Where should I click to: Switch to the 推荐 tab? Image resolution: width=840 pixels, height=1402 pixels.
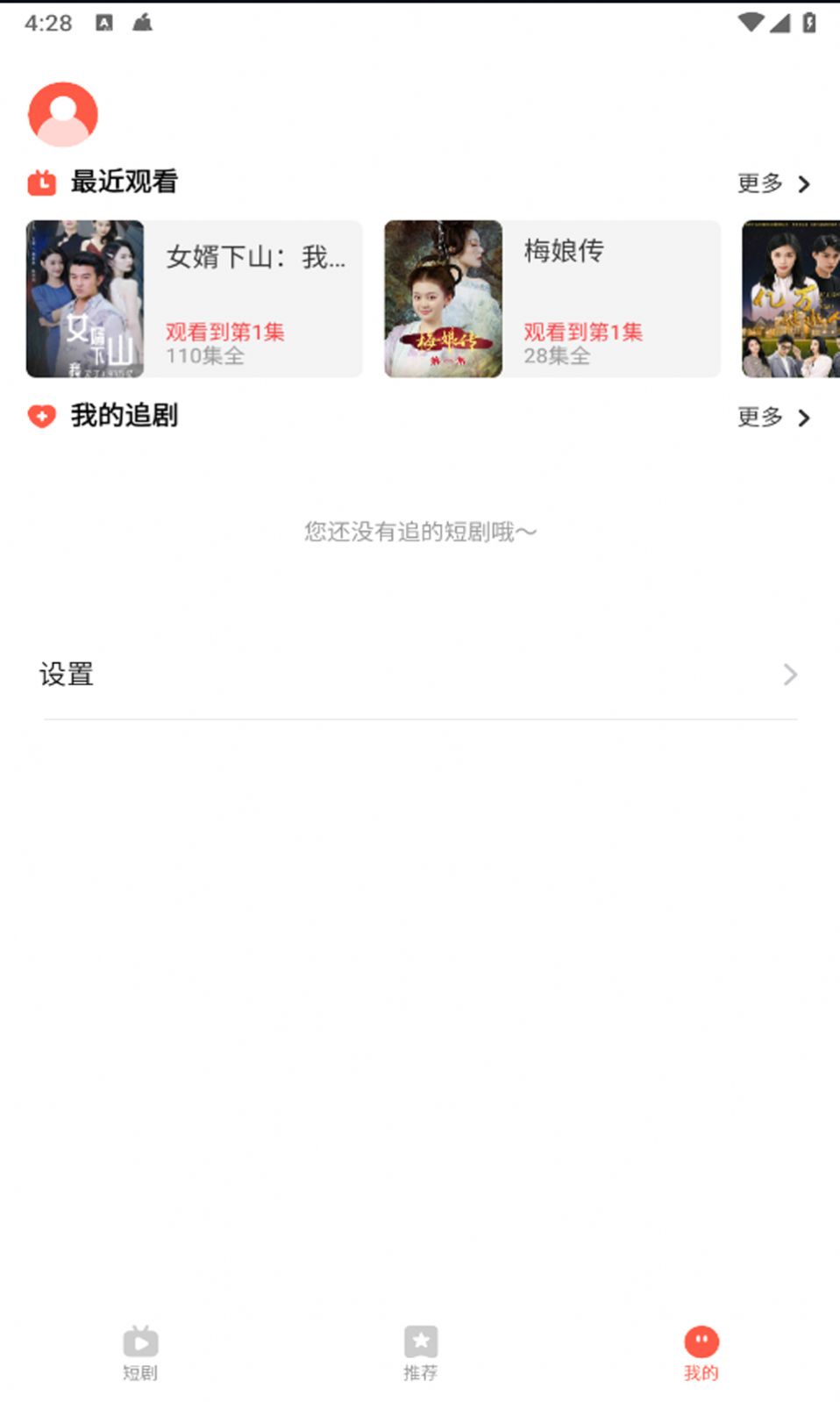pyautogui.click(x=420, y=1353)
